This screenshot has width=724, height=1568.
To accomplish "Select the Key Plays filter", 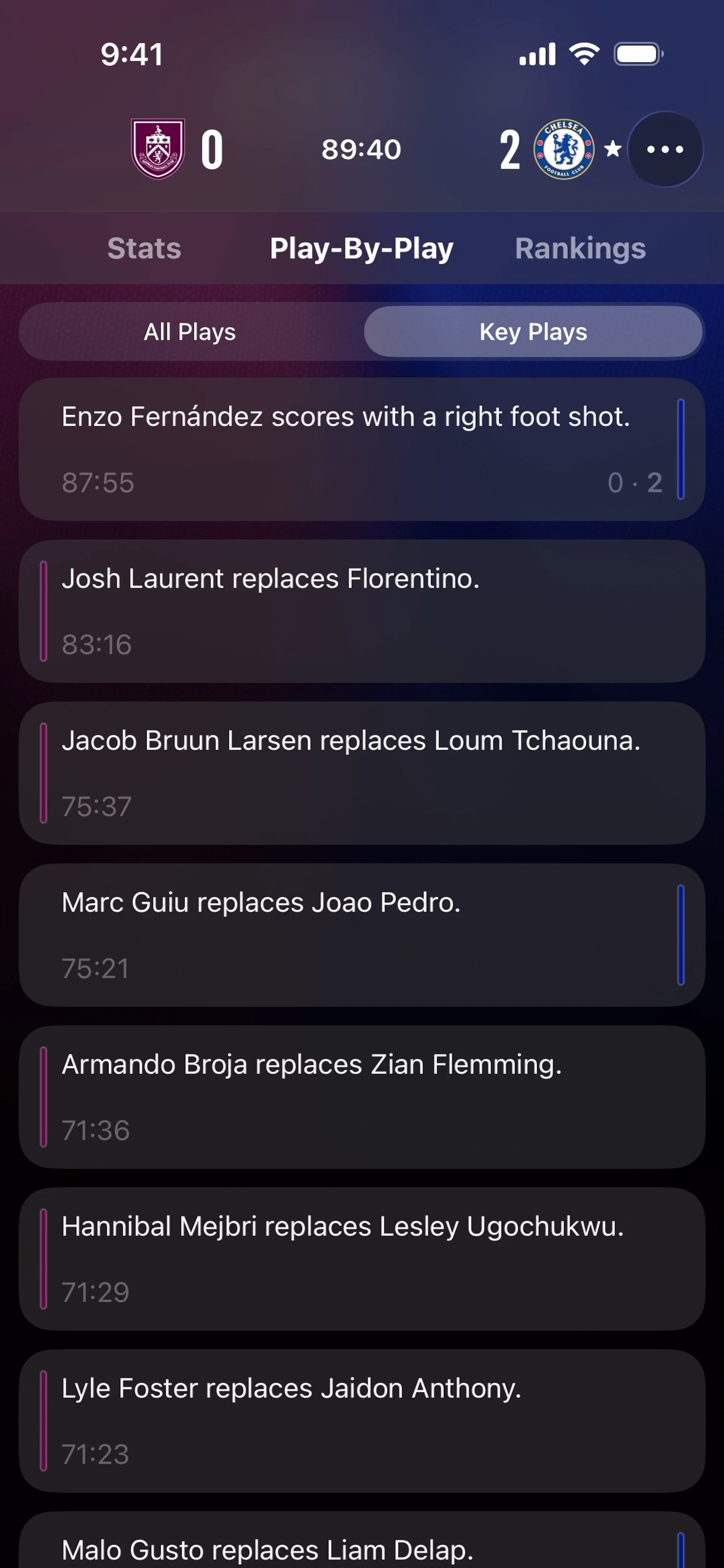I will click(533, 333).
